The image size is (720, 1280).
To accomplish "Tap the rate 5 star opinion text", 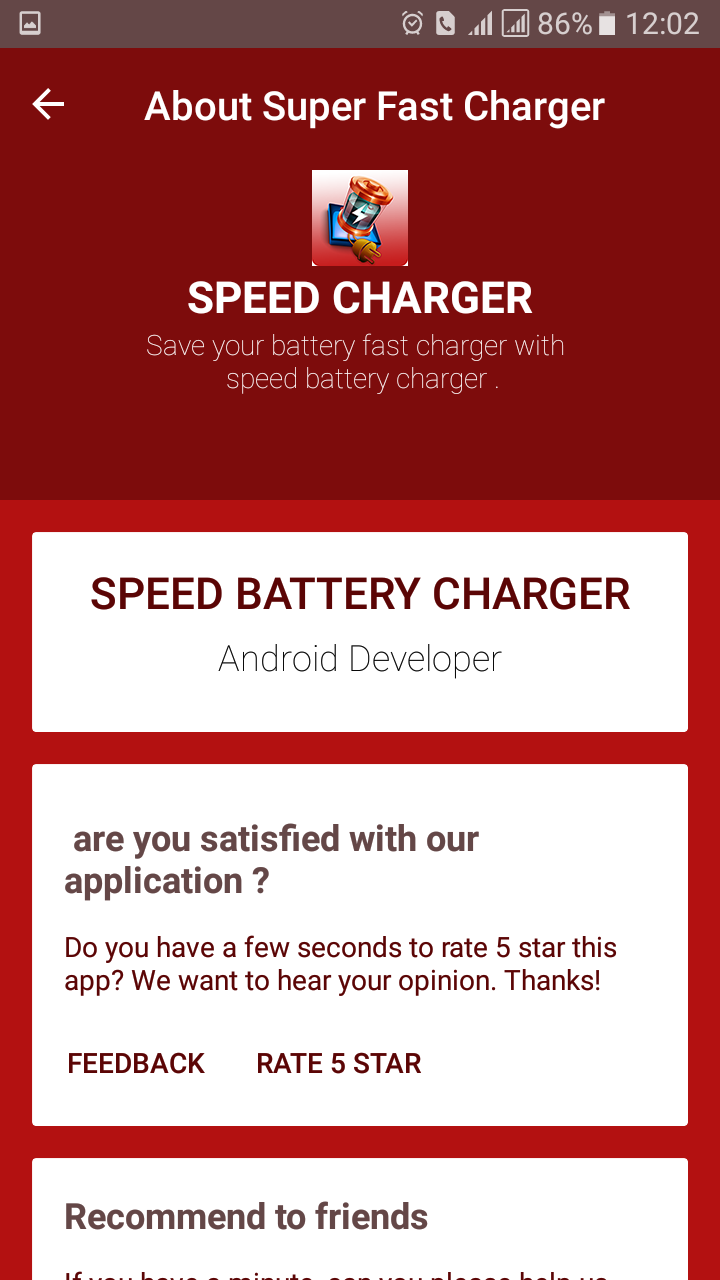I will (340, 963).
